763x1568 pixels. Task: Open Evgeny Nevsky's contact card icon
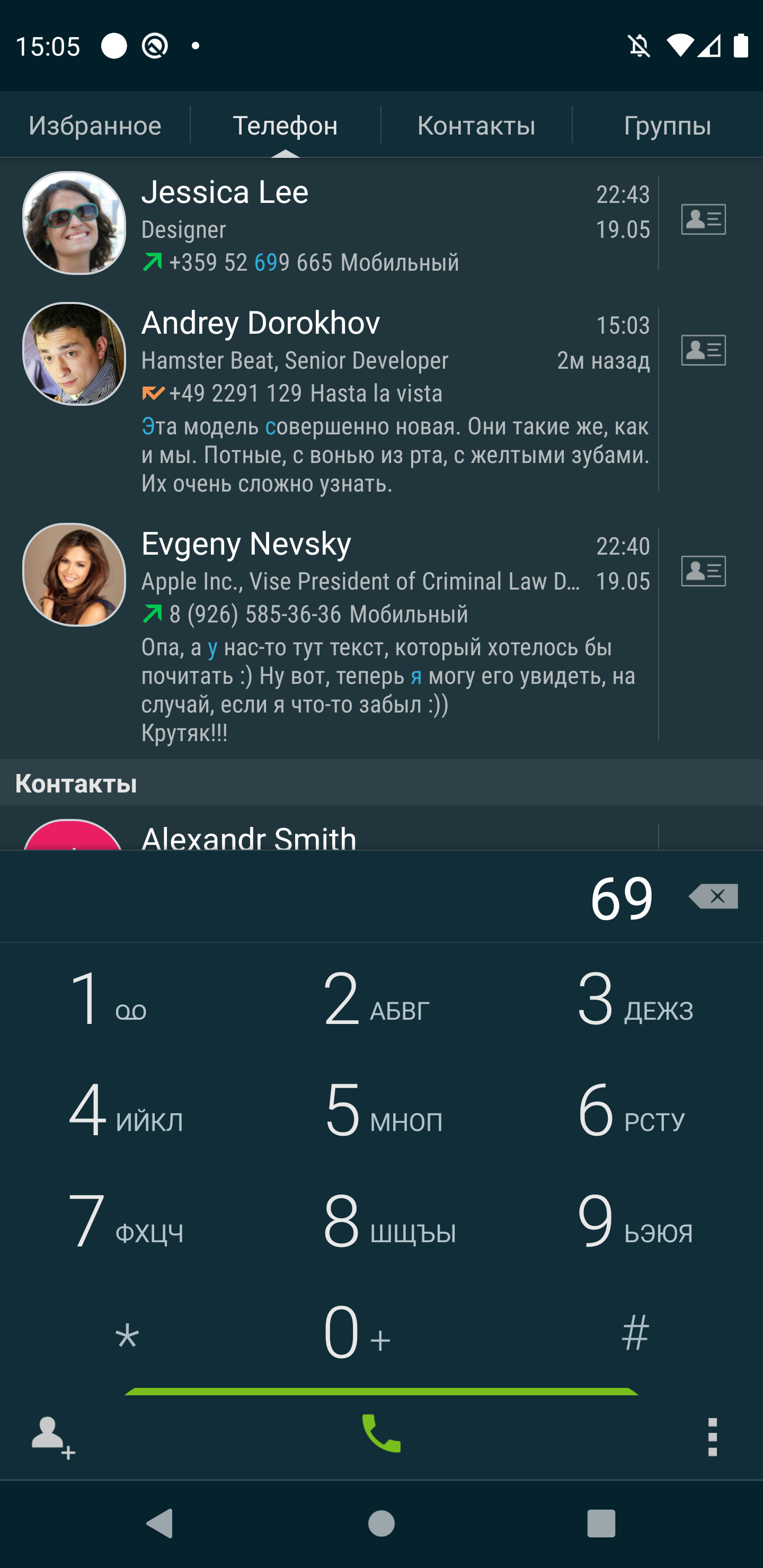tap(703, 571)
